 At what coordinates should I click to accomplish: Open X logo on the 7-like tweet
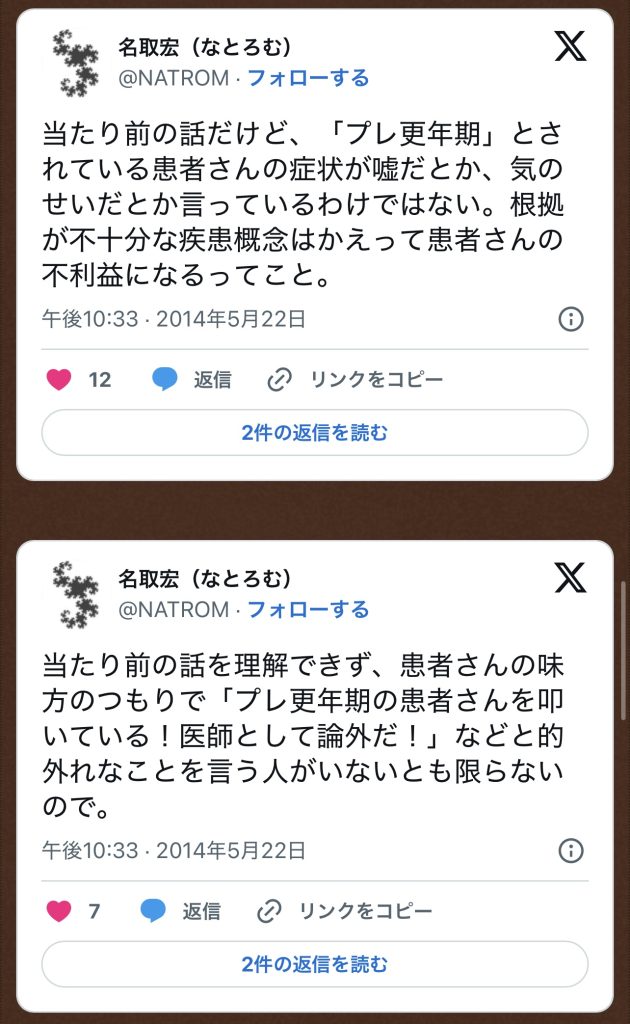(570, 578)
